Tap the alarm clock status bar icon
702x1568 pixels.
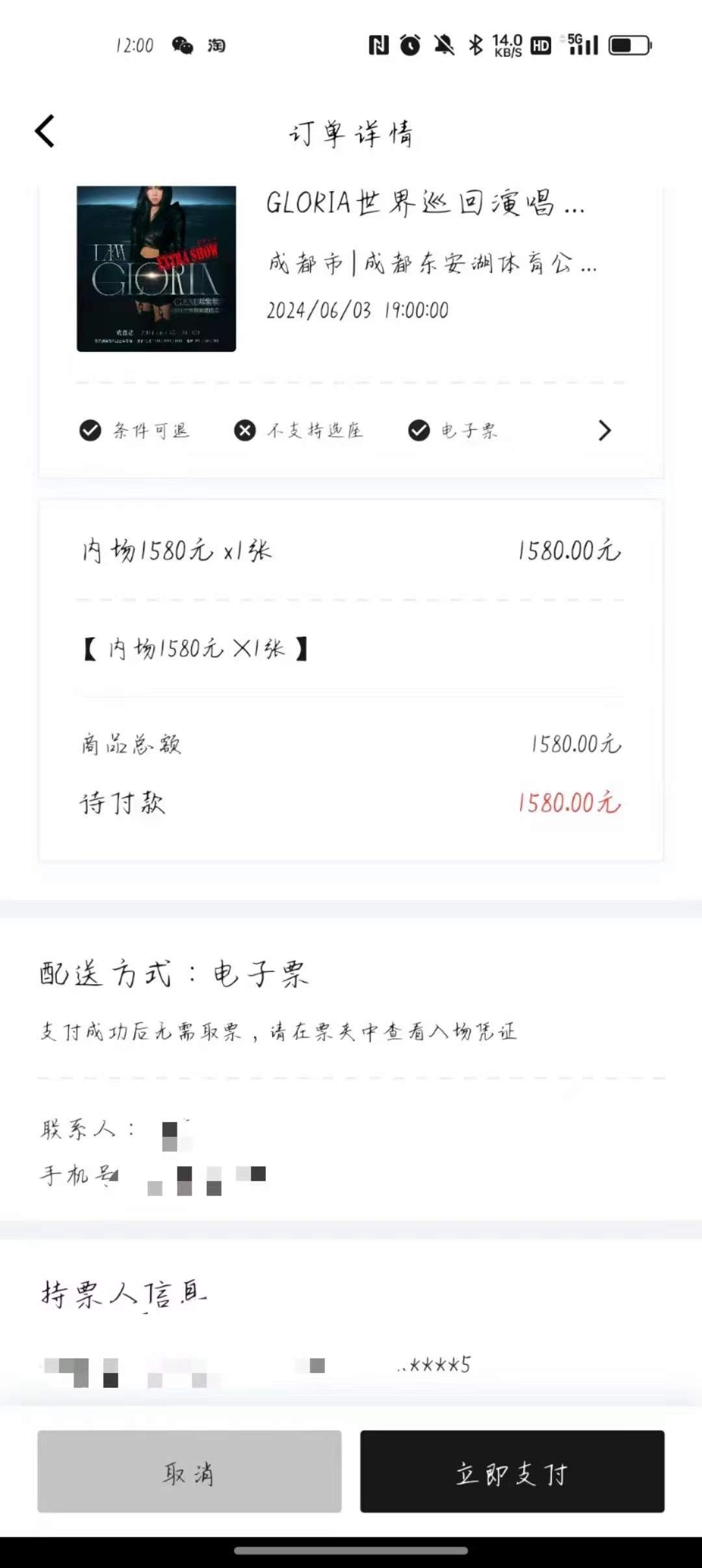pos(411,46)
